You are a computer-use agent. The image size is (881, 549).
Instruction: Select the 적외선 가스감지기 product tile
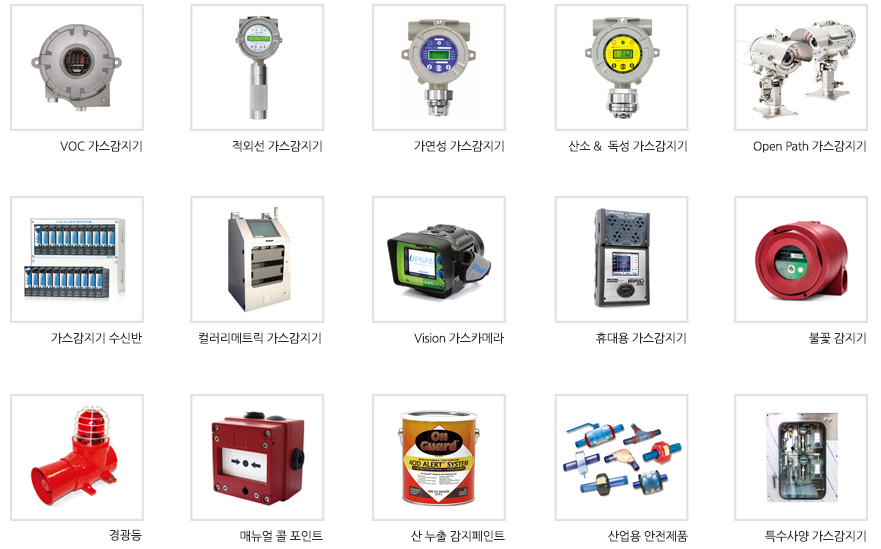coord(257,68)
